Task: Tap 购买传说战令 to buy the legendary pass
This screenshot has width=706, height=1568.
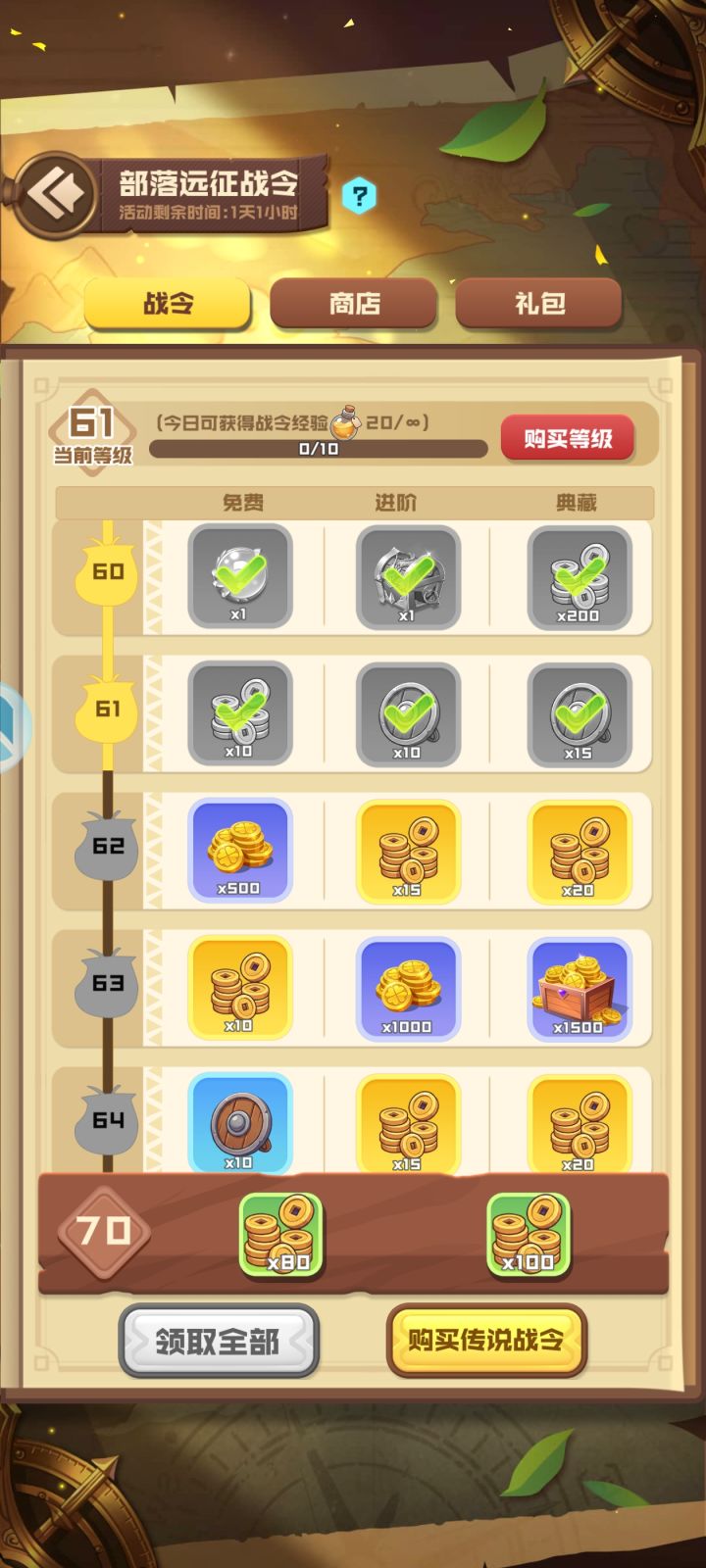Action: coord(487,1343)
